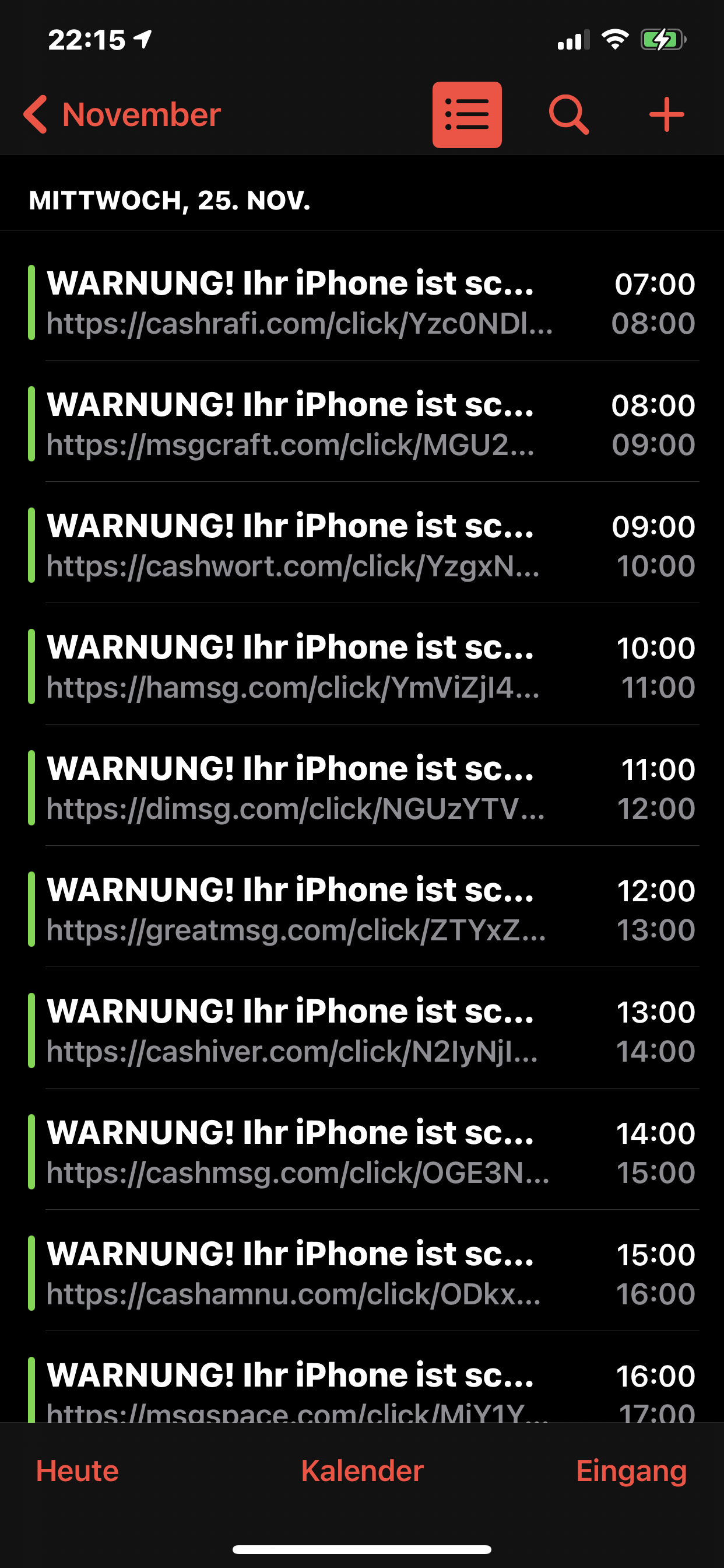Open the 08:00 msgcraft.com event
724x1568 pixels.
[362, 423]
